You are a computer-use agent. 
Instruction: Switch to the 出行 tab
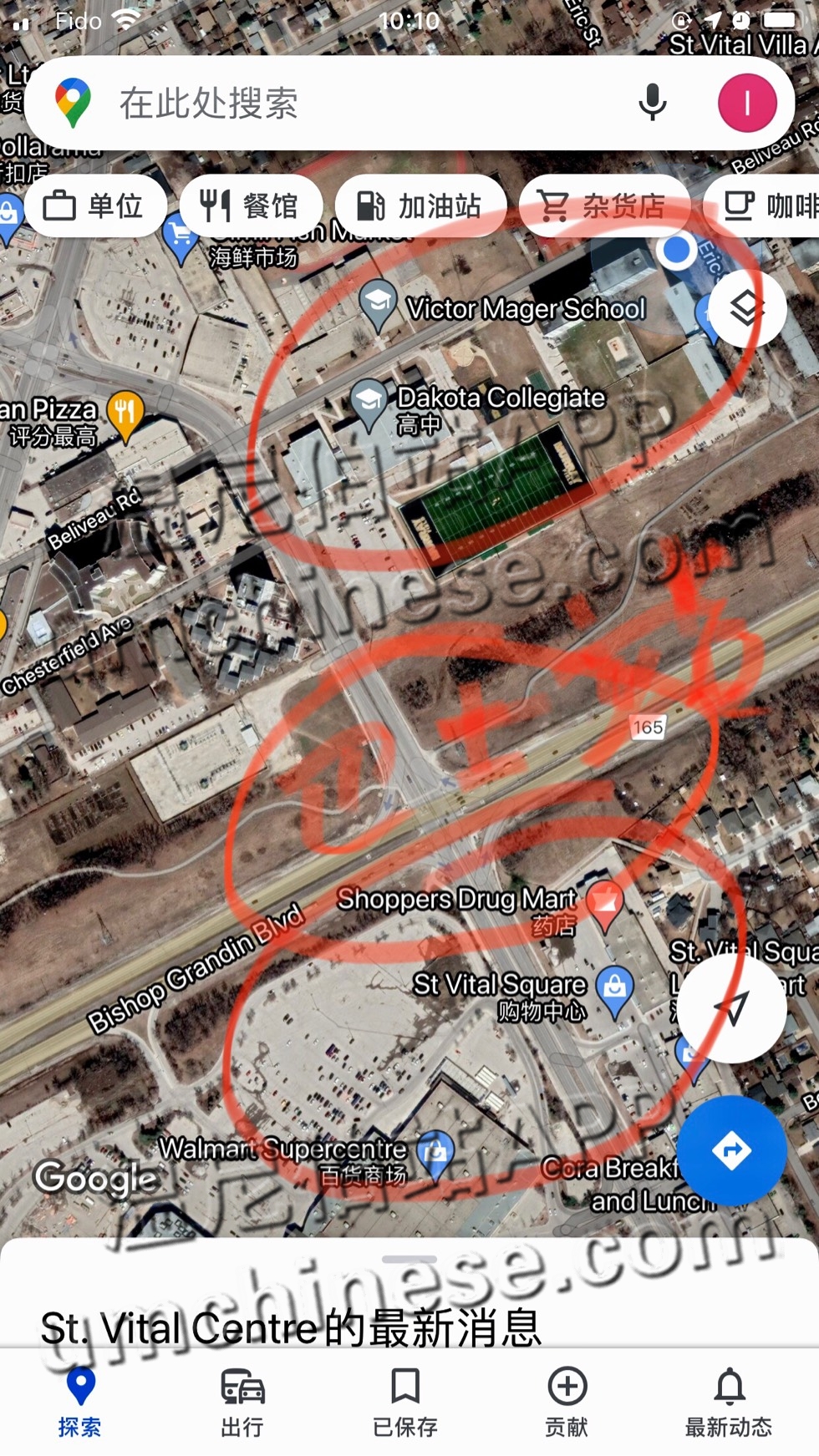coord(242,1402)
